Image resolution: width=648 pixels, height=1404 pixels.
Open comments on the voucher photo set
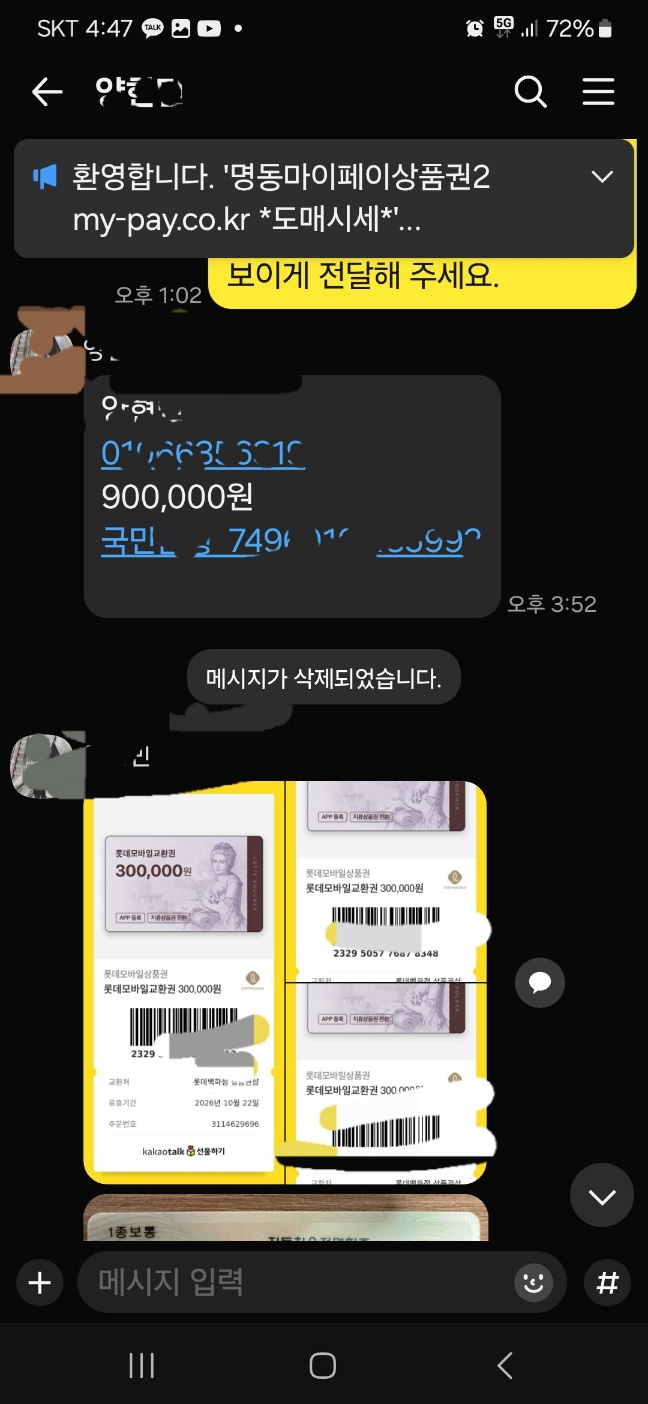tap(540, 982)
